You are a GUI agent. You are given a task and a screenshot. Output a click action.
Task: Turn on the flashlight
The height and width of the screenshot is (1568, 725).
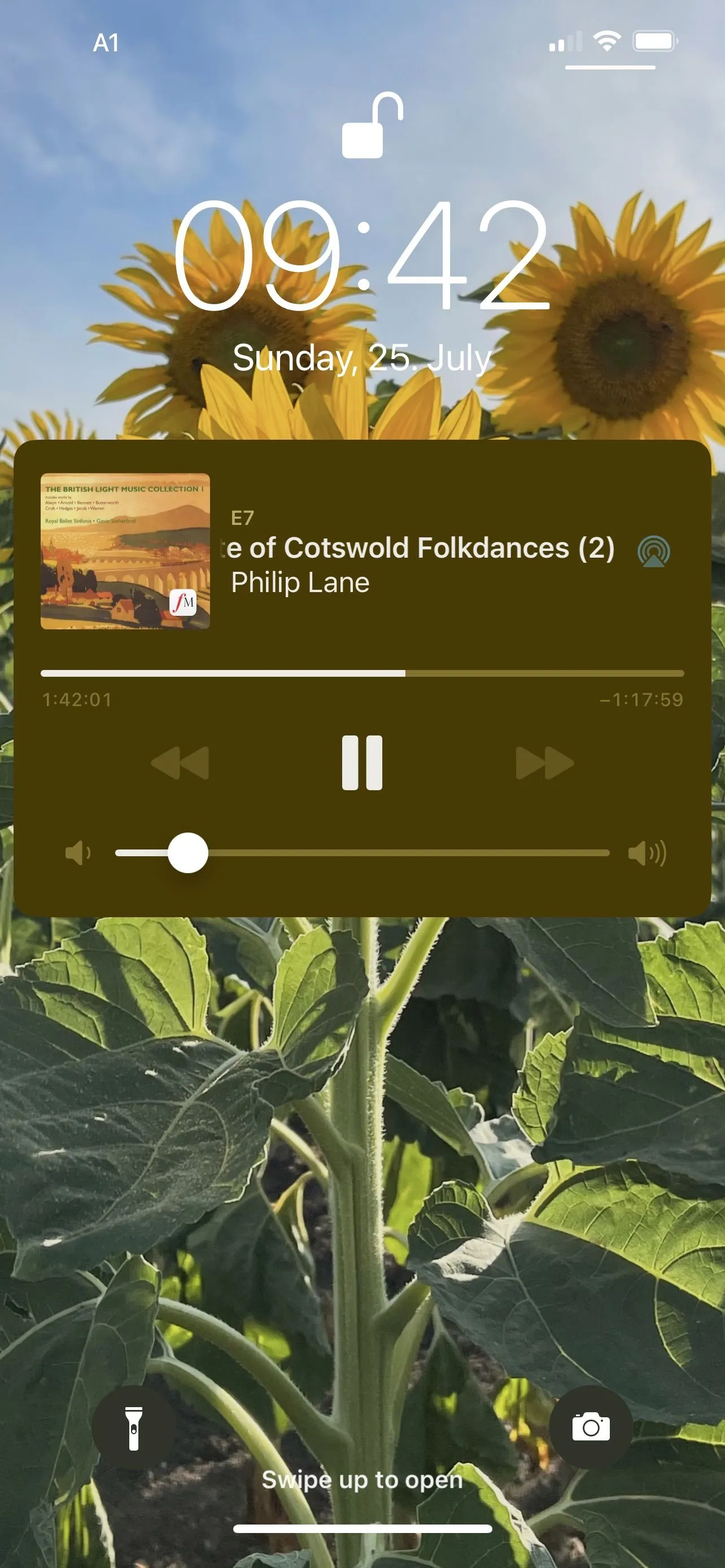tap(134, 1427)
